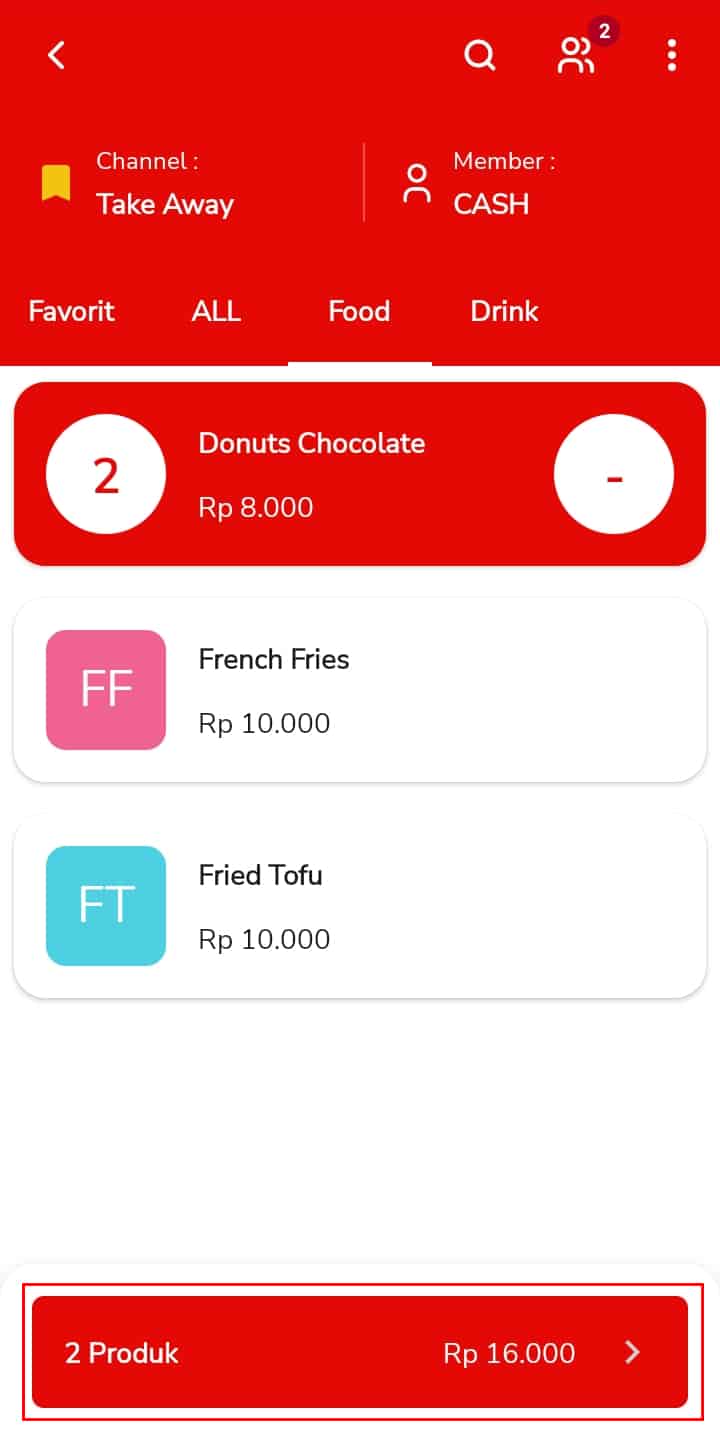This screenshot has width=720, height=1439.
Task: Proceed to checkout with 2 Produk
Action: (360, 1352)
